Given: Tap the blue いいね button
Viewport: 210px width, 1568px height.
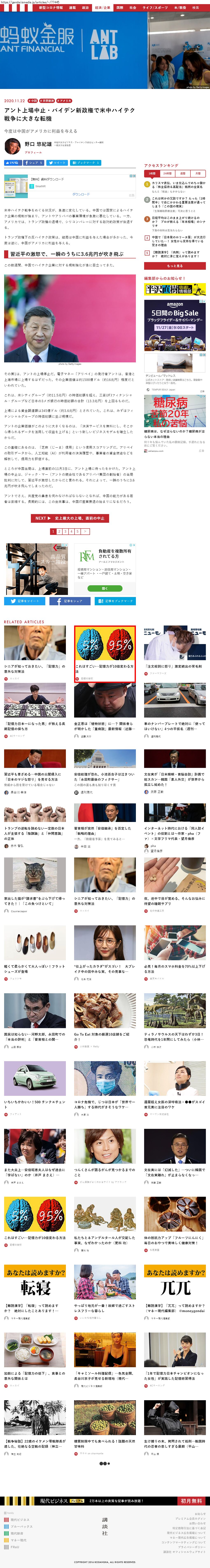Looking at the screenshot, I should (x=12, y=163).
